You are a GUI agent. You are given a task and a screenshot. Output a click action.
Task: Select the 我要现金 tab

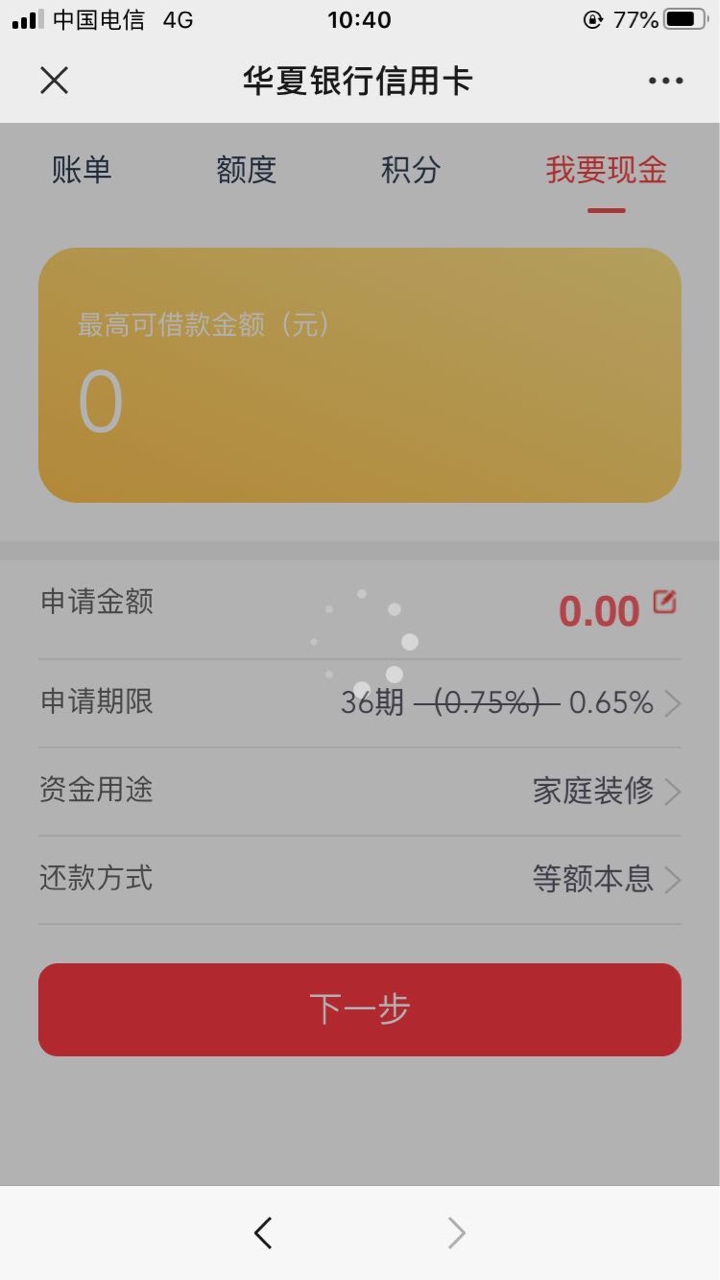tap(606, 170)
